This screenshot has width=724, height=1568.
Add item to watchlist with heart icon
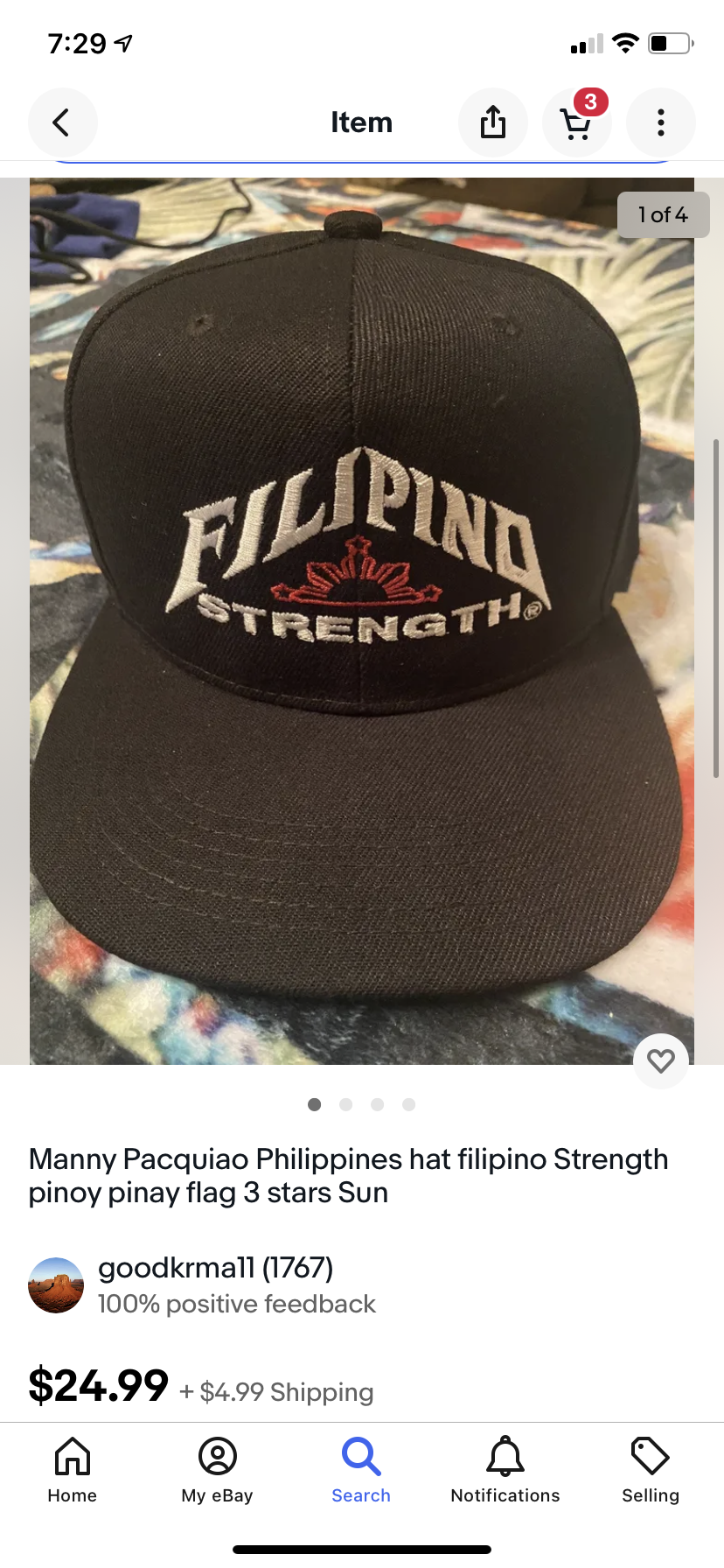pos(661,1061)
